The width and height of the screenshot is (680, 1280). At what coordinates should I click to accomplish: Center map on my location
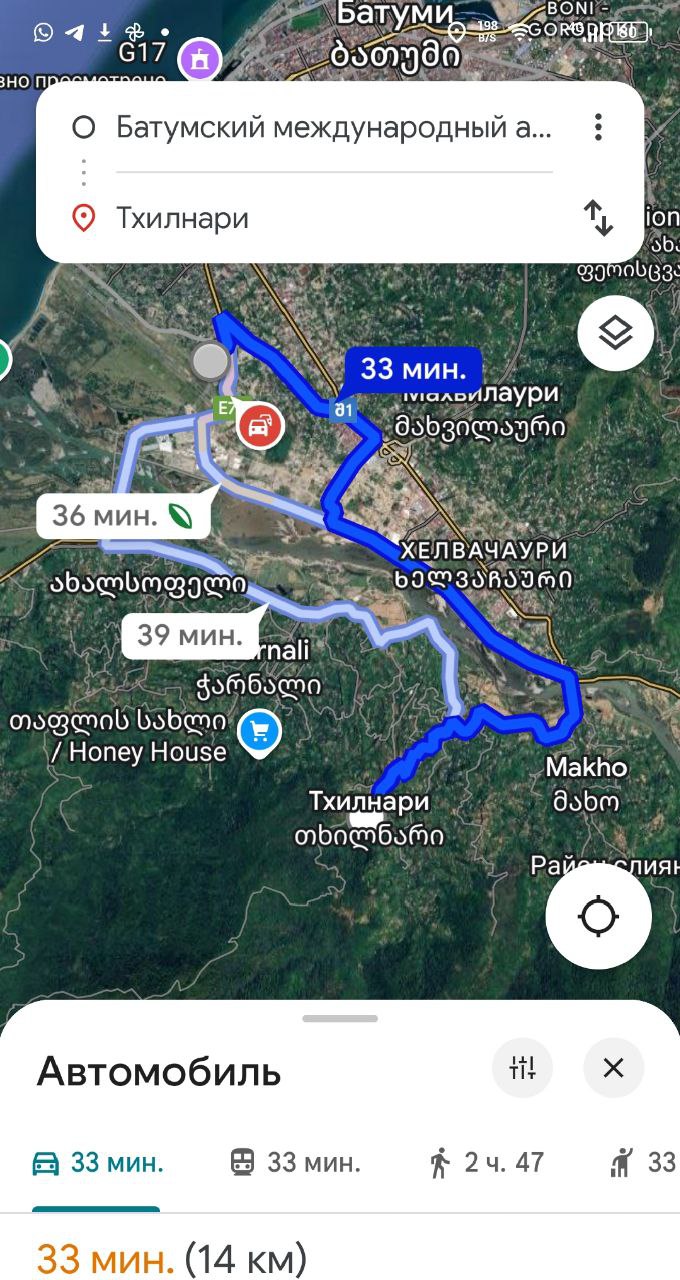point(598,916)
